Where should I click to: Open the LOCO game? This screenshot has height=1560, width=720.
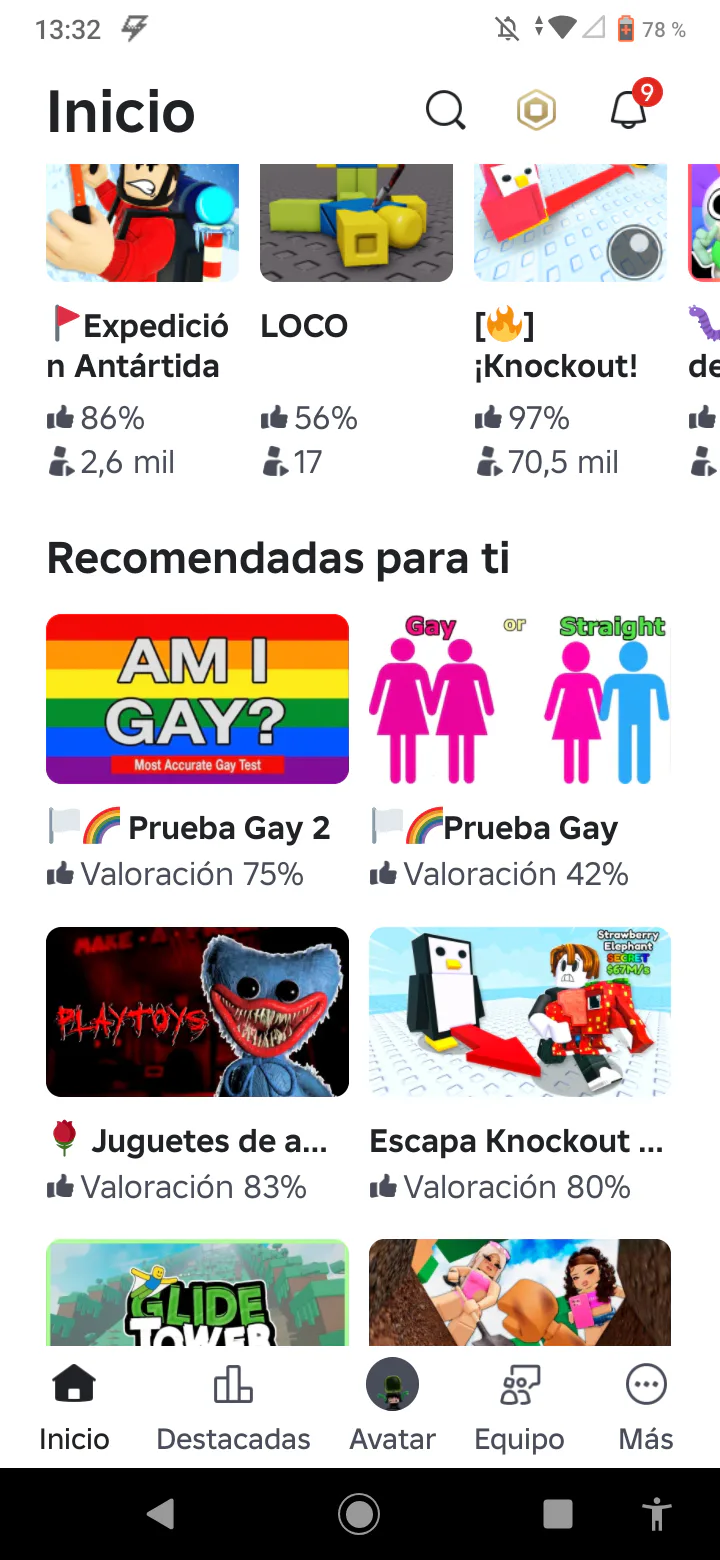pyautogui.click(x=356, y=224)
